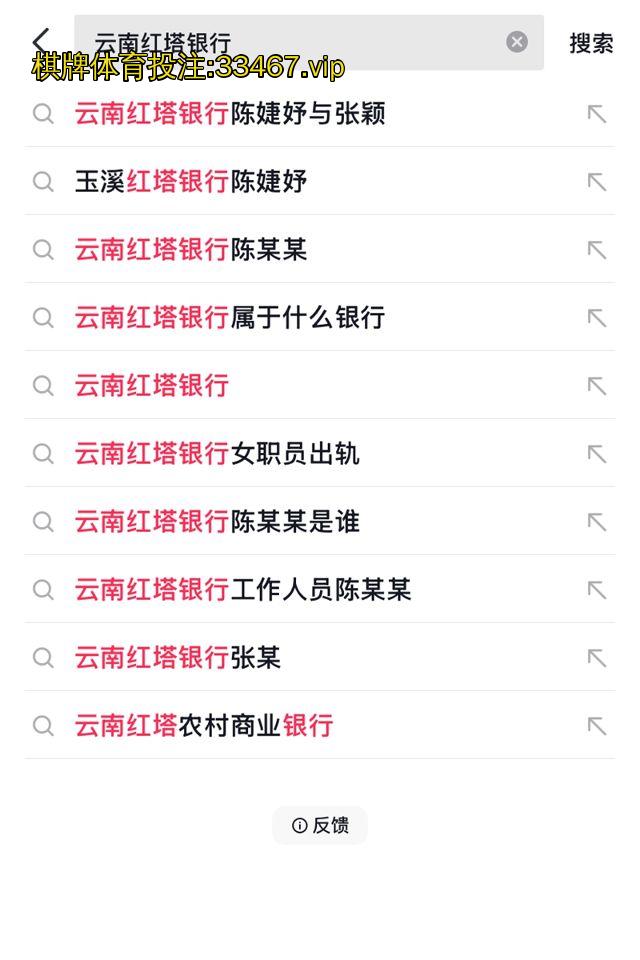Viewport: 640px width, 960px height.
Task: Clear the search text with the X icon
Action: (517, 42)
